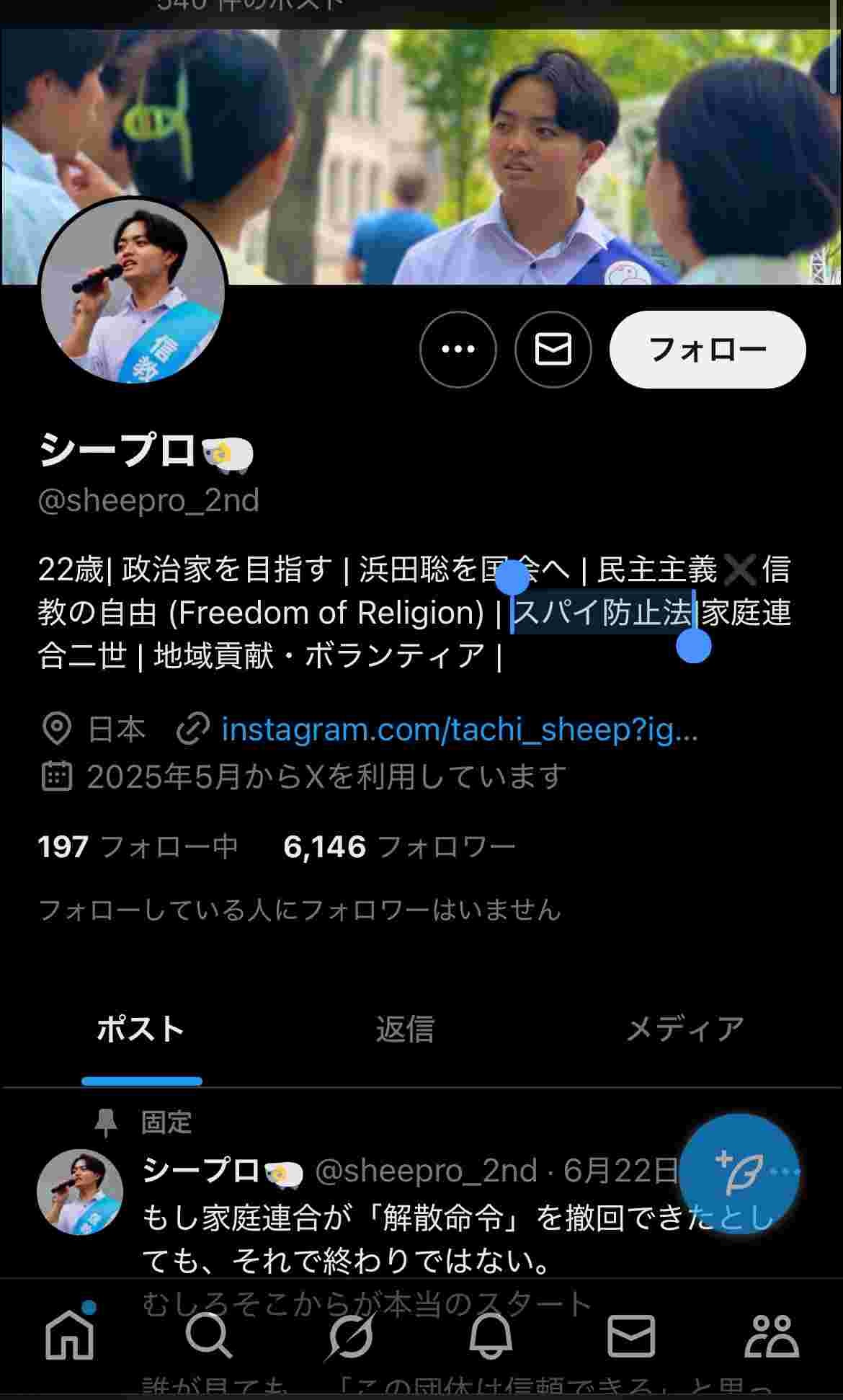
Task: Open search in bottom navigation
Action: (x=209, y=1336)
